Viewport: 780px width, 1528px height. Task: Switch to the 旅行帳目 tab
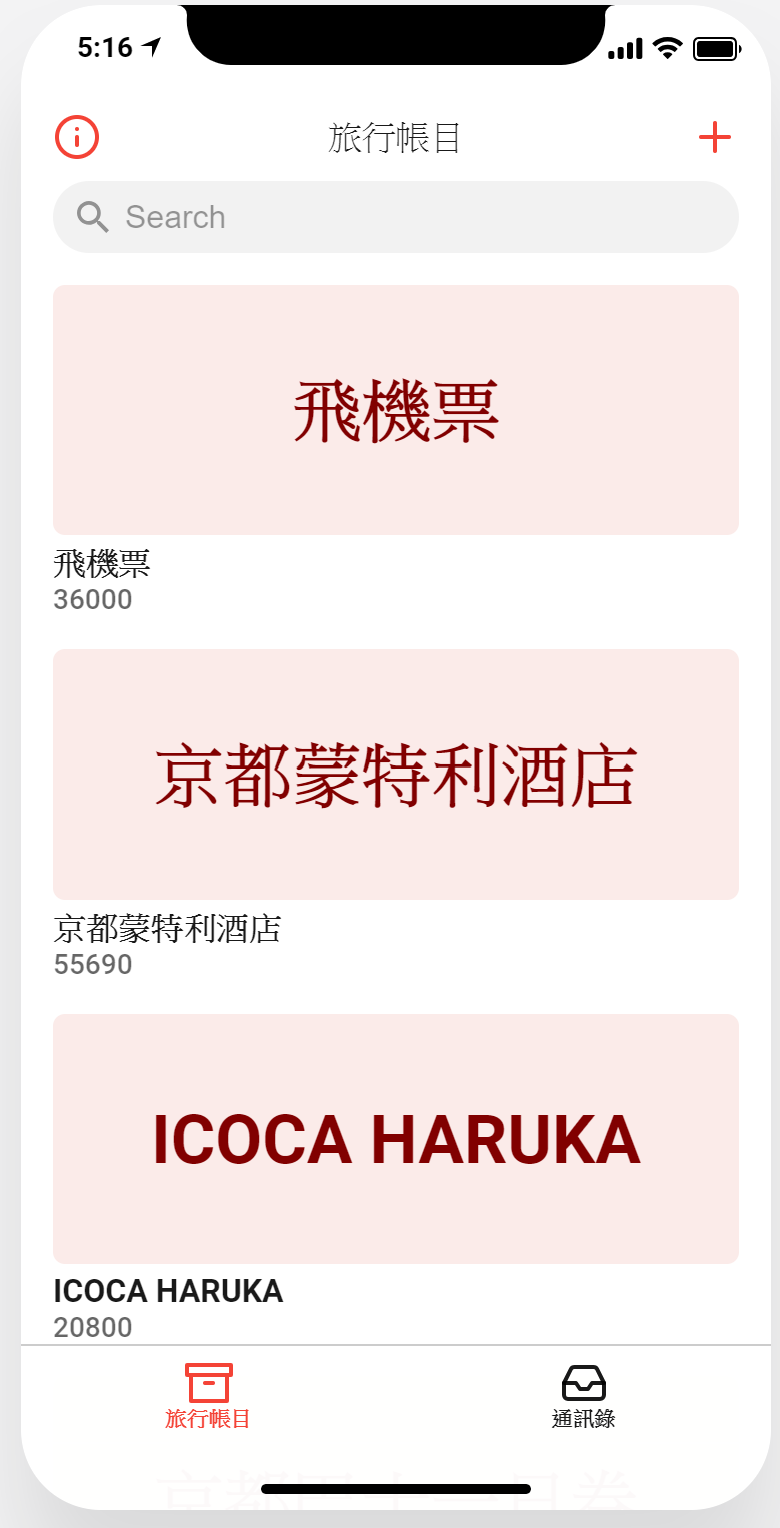(208, 1395)
